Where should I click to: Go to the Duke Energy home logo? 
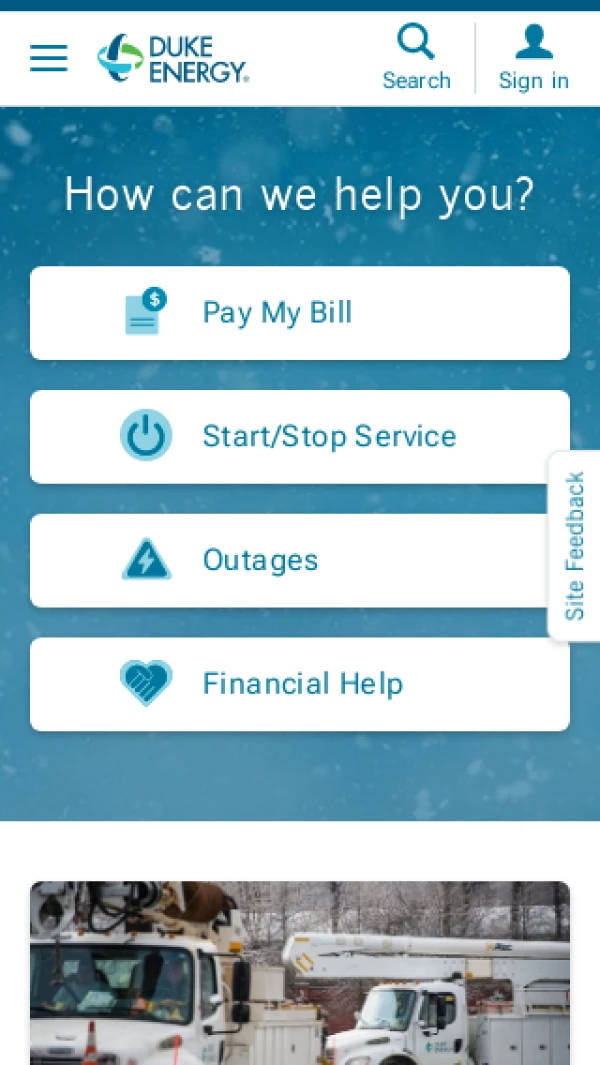point(173,58)
